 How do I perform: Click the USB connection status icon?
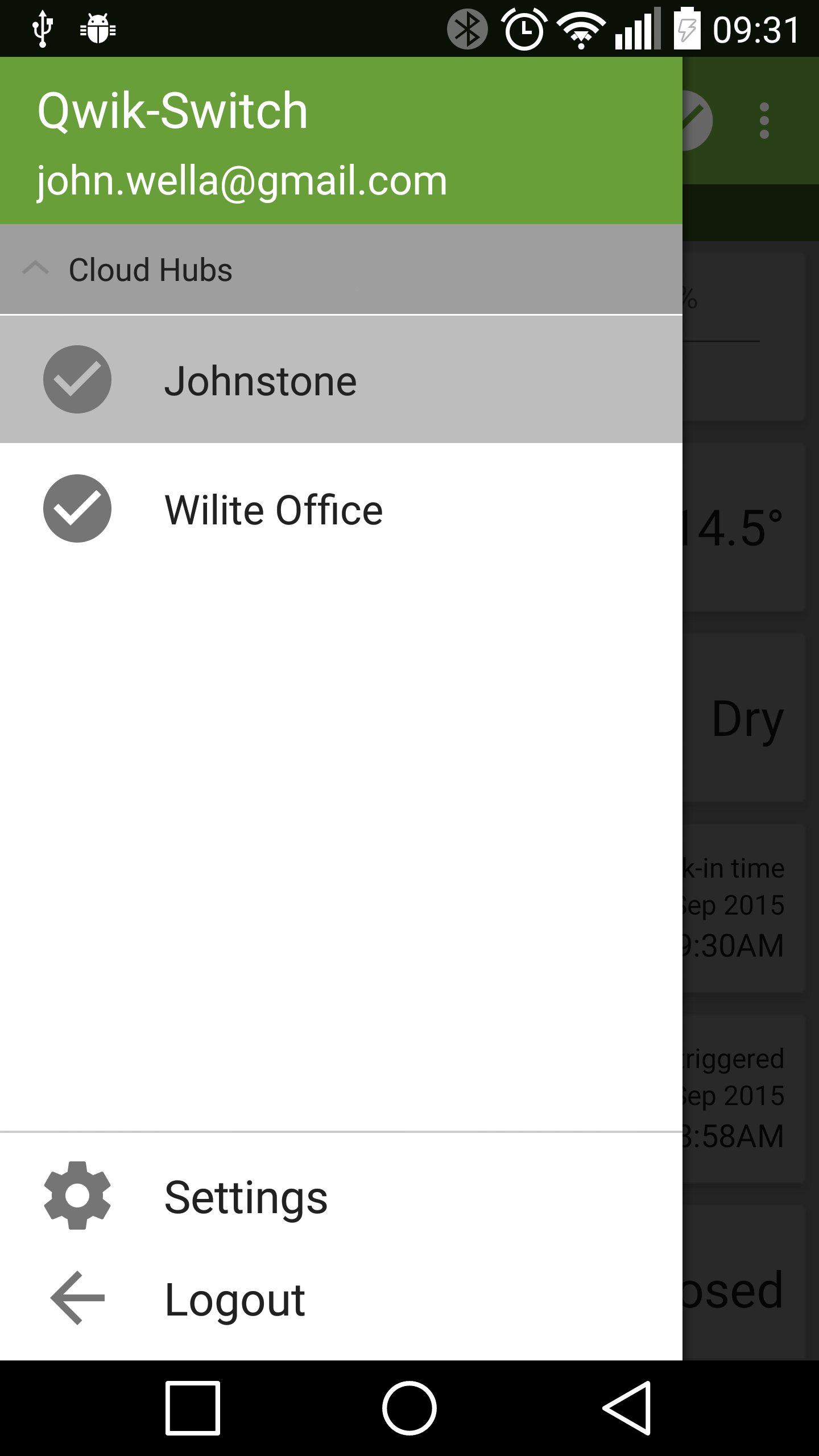click(43, 27)
